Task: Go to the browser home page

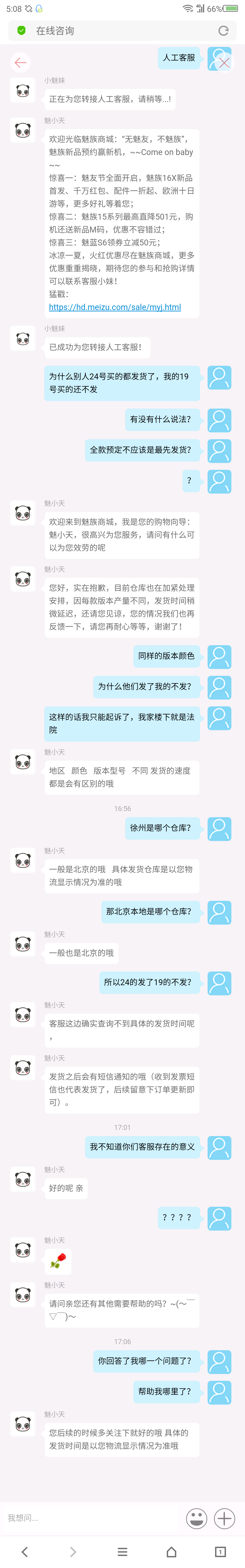Action: click(x=171, y=1551)
